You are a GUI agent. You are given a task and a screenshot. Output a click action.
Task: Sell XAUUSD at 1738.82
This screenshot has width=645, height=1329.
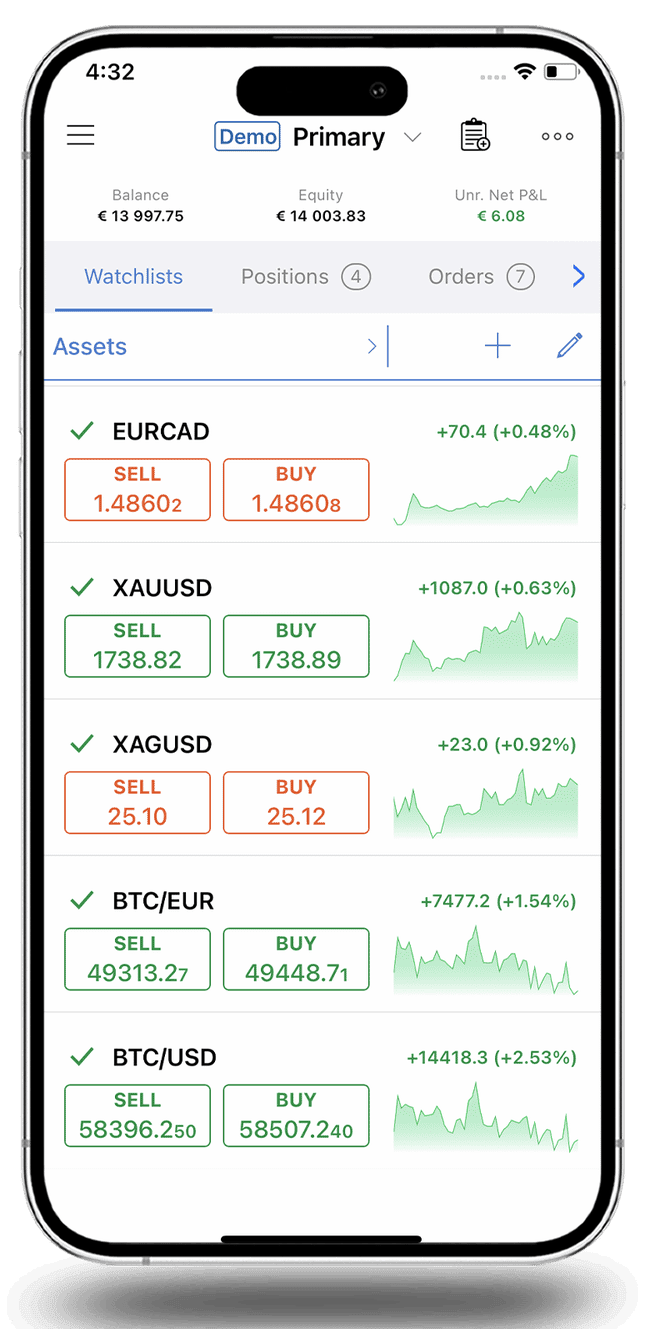coord(137,646)
